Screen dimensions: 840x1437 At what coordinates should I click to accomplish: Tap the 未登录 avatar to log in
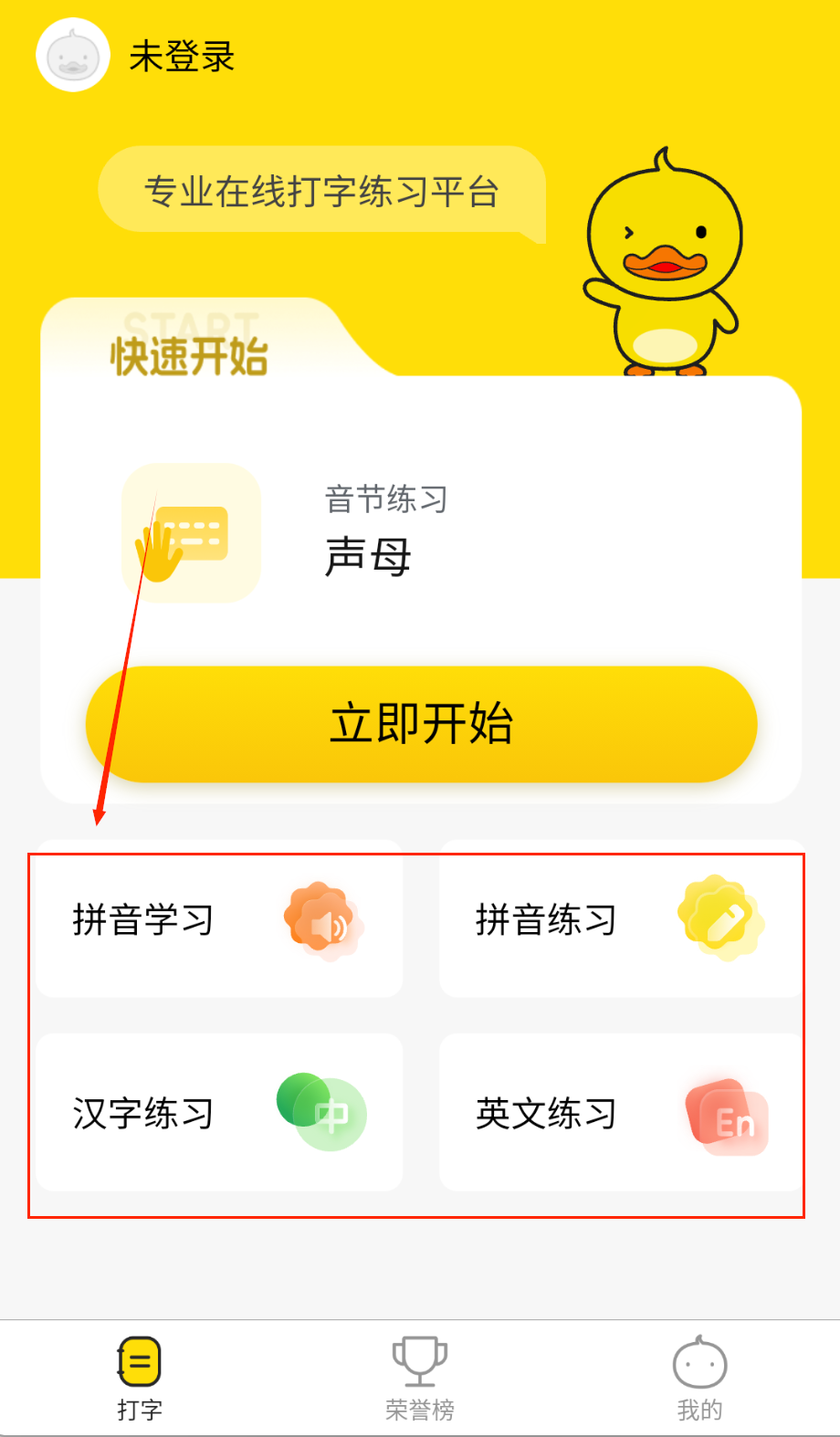(x=73, y=56)
